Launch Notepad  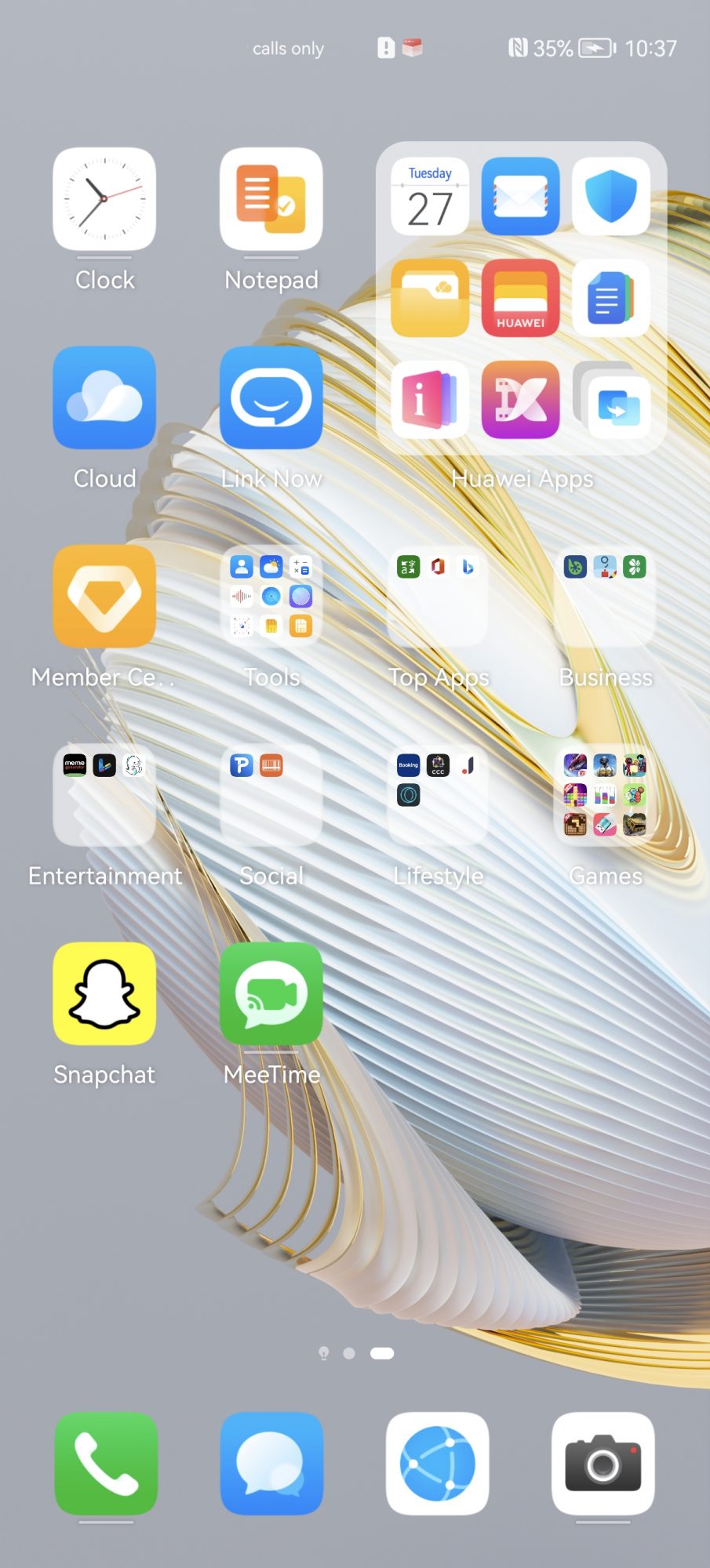(271, 199)
